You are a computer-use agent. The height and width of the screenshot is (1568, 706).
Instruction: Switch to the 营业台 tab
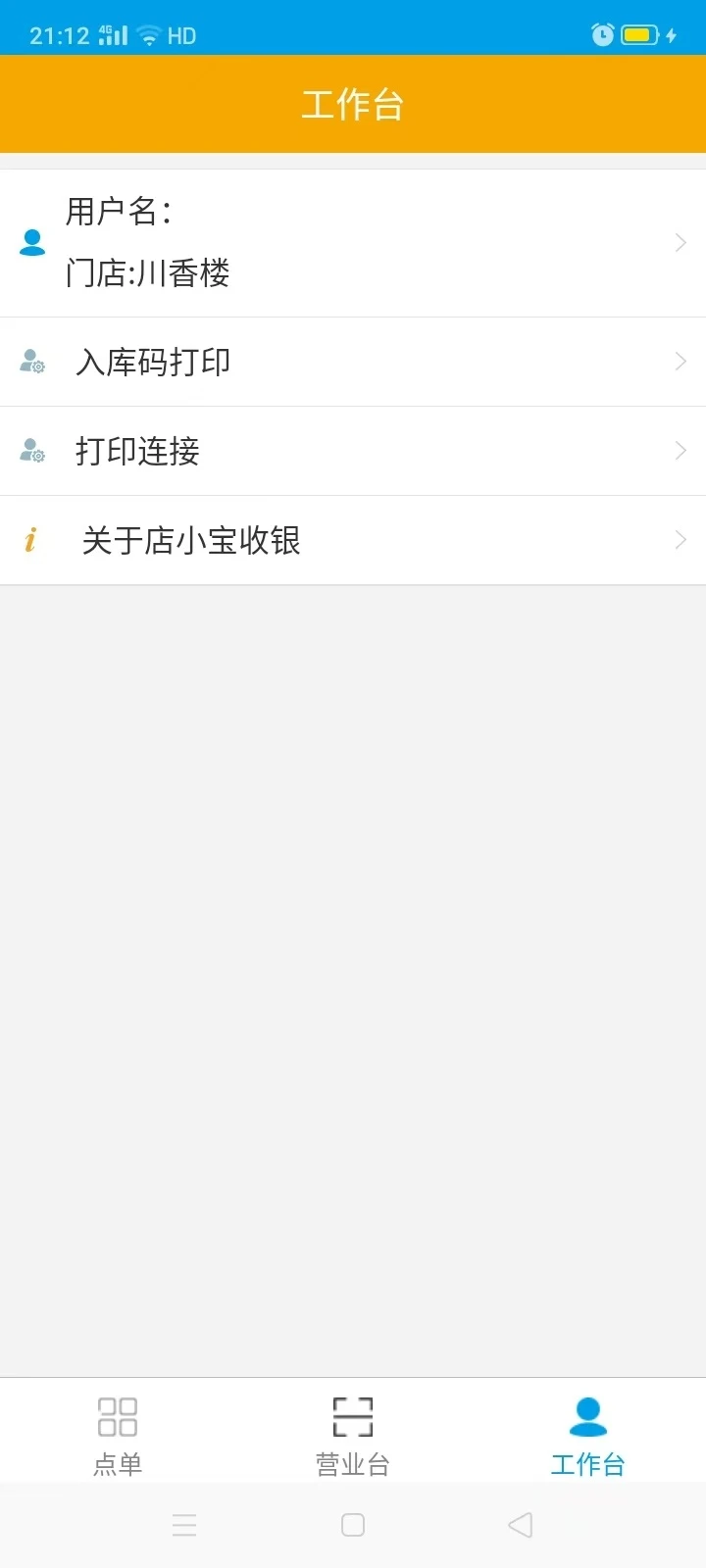353,1436
